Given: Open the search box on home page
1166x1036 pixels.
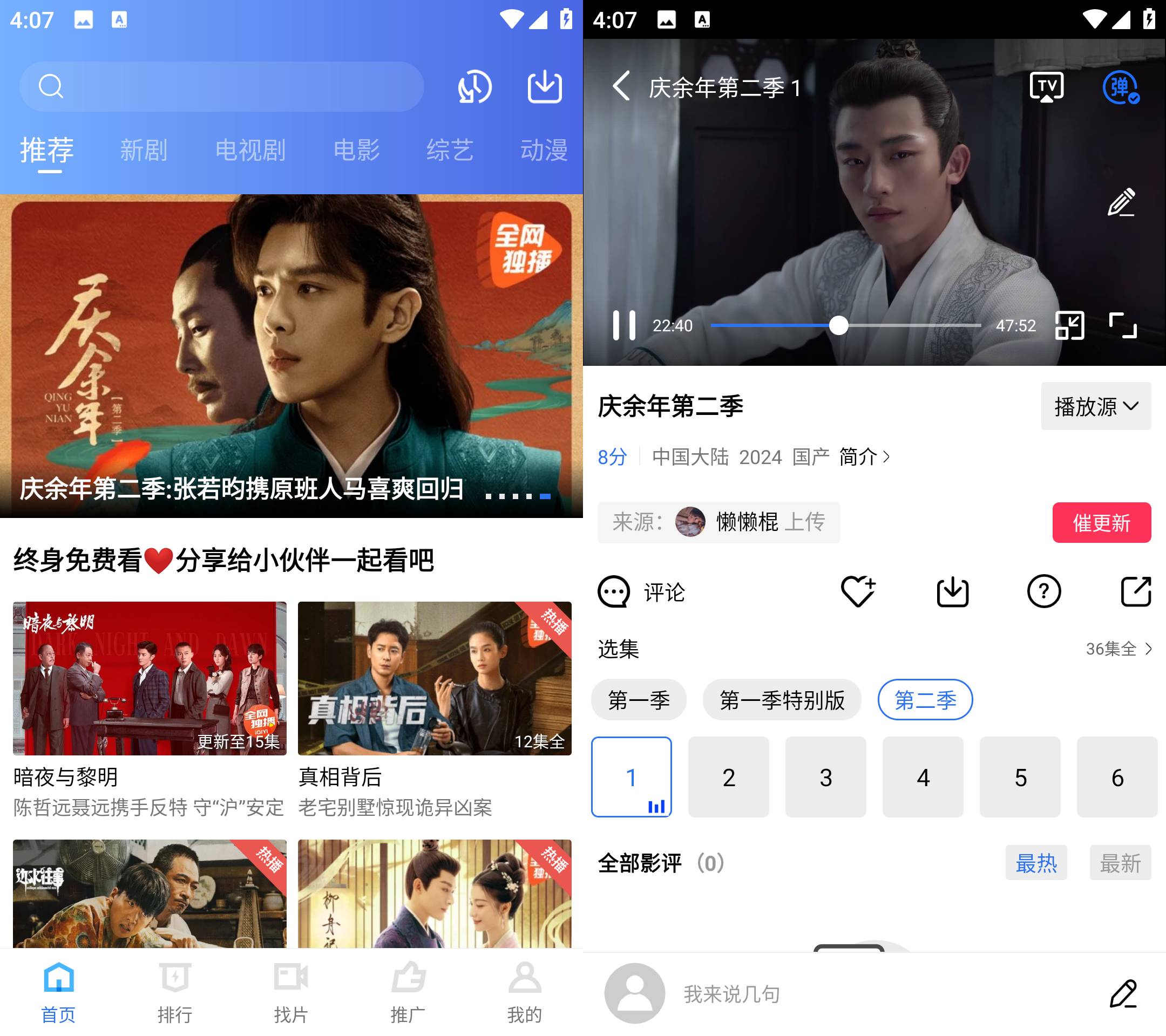Looking at the screenshot, I should click(221, 87).
